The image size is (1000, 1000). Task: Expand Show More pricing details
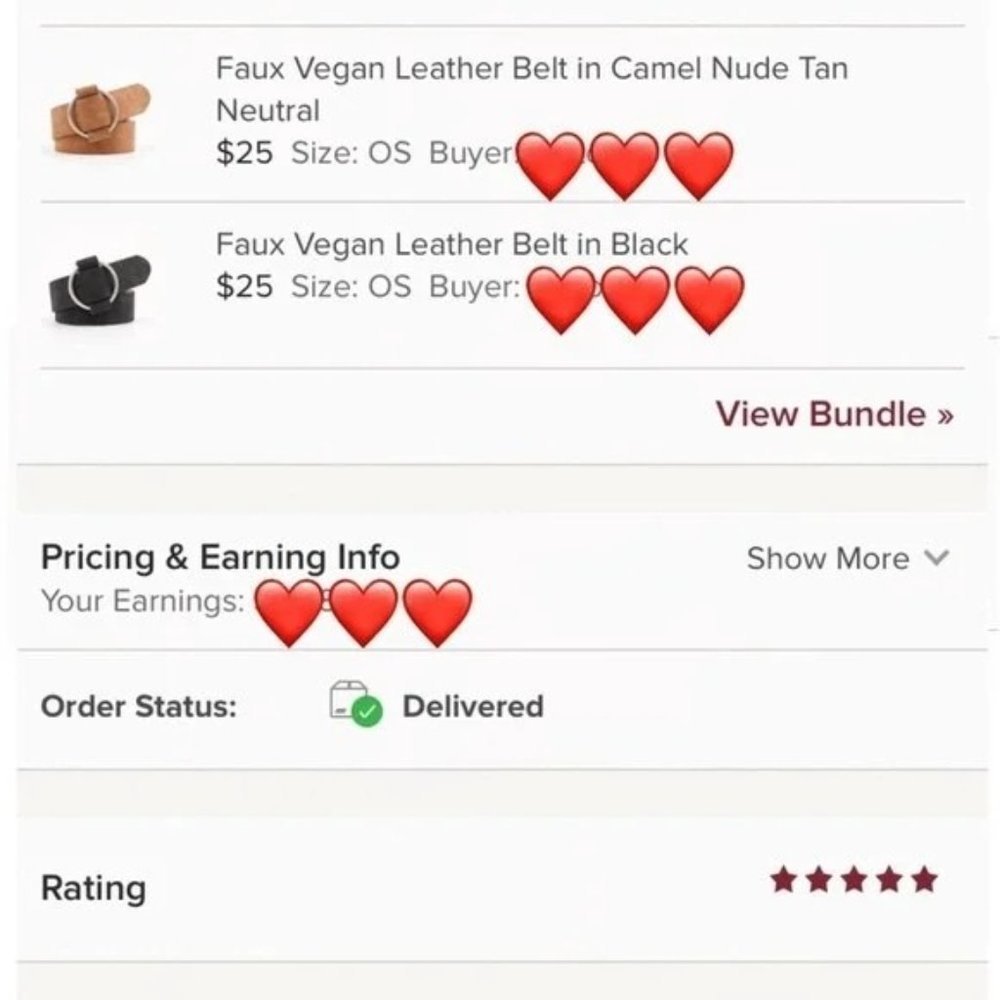[846, 559]
